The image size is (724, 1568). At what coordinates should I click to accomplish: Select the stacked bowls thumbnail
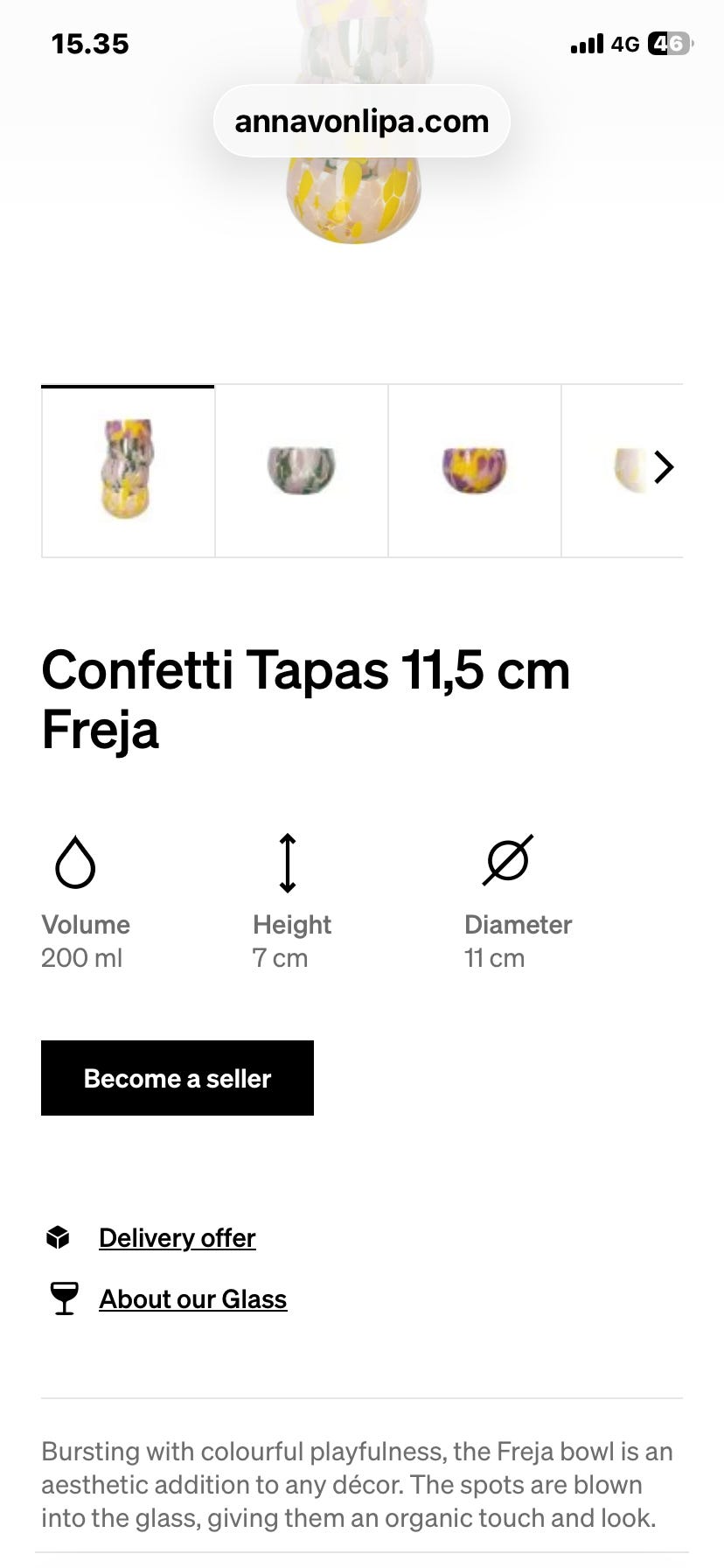(128, 470)
